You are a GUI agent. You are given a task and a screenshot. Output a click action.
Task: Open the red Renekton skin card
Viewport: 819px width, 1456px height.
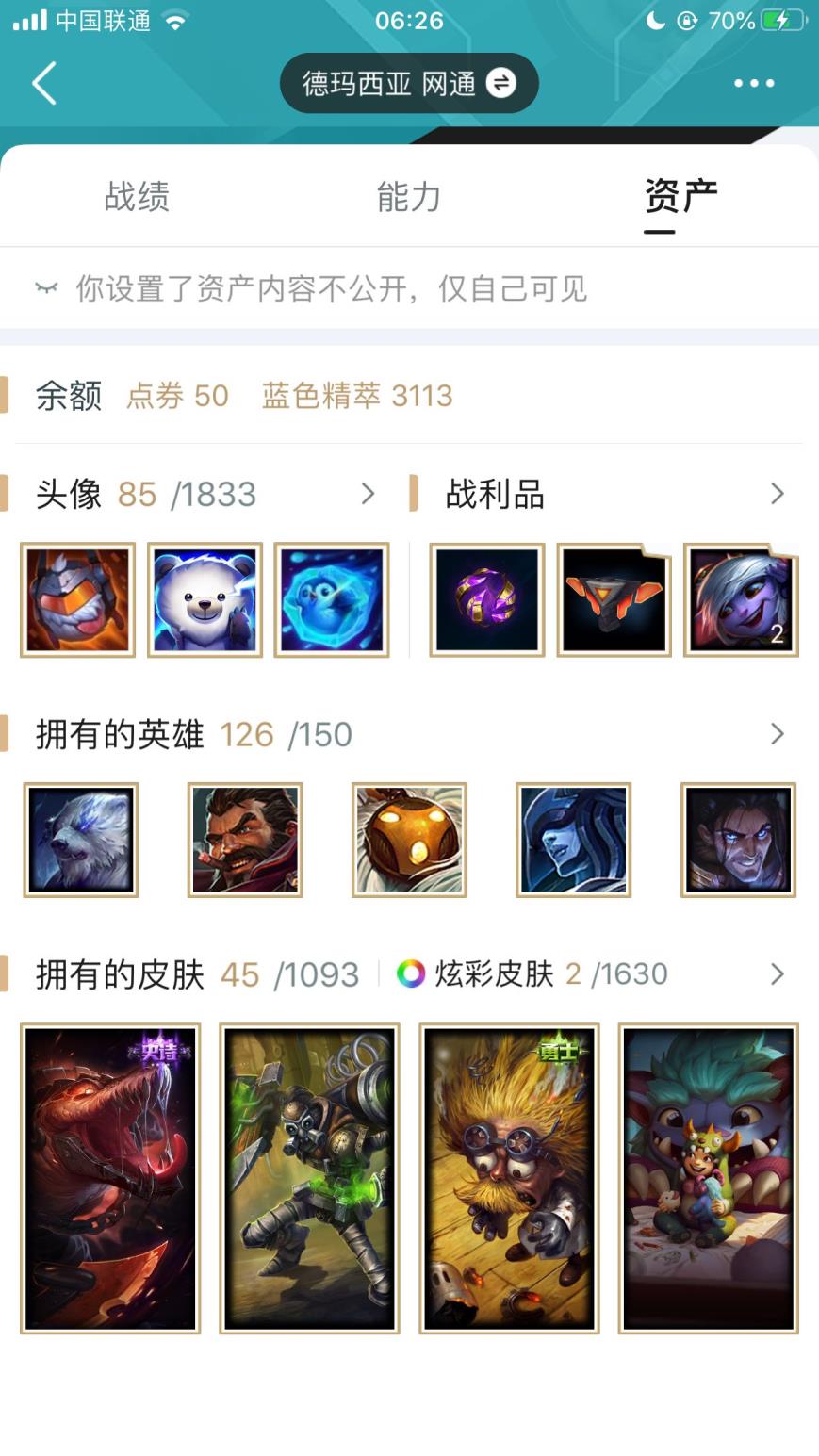click(110, 1178)
